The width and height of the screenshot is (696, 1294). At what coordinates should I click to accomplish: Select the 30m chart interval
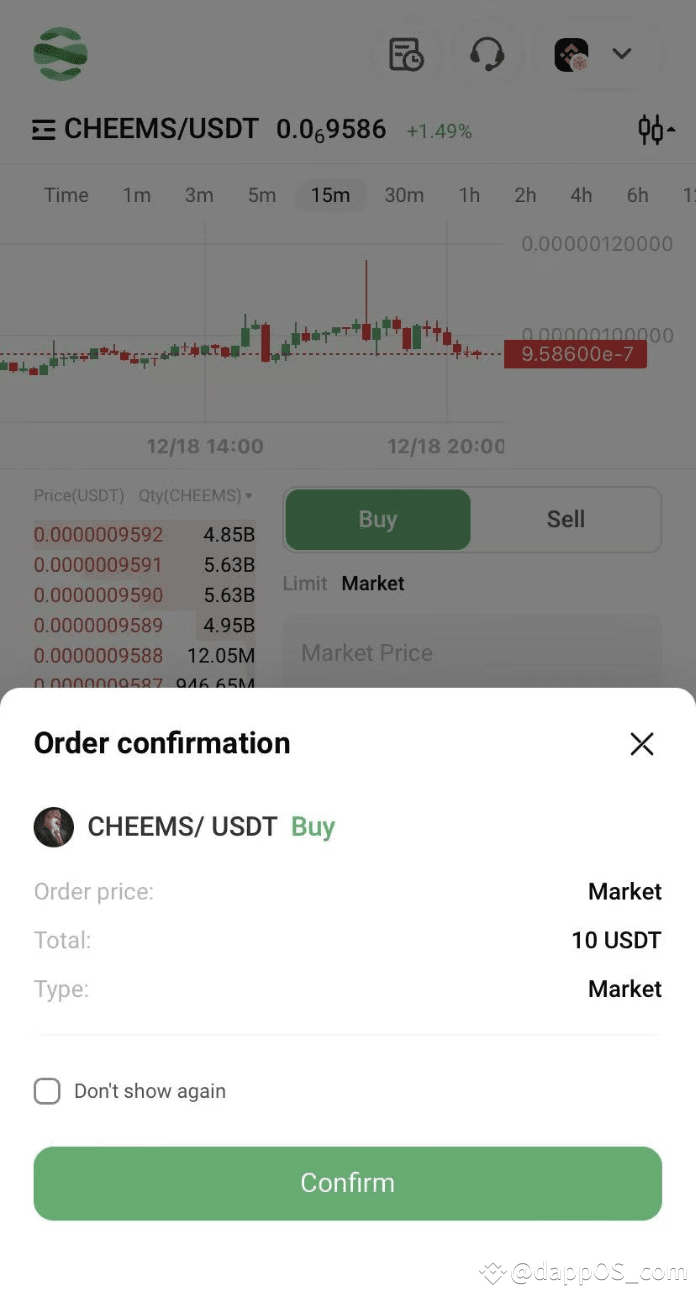(x=404, y=195)
